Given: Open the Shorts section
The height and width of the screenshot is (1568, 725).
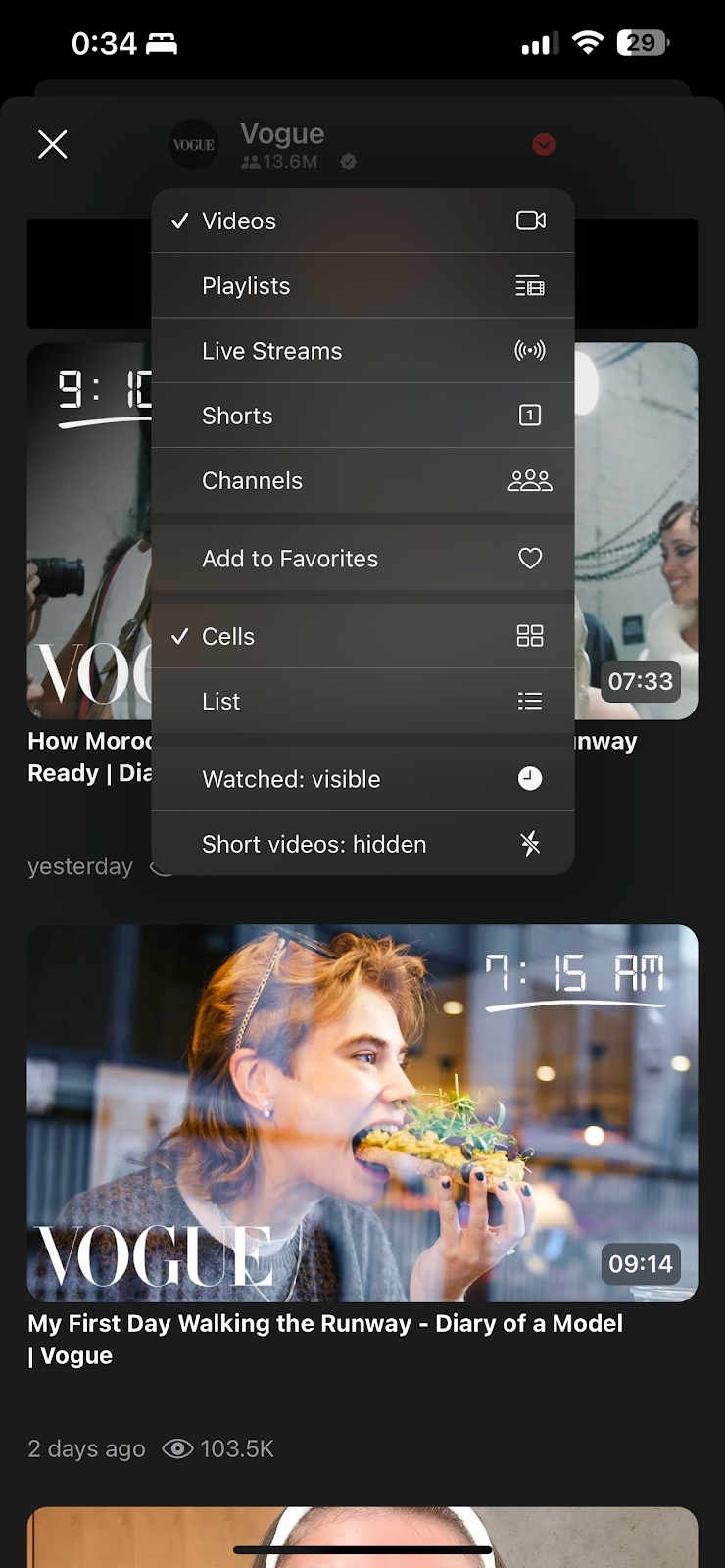Looking at the screenshot, I should point(362,416).
